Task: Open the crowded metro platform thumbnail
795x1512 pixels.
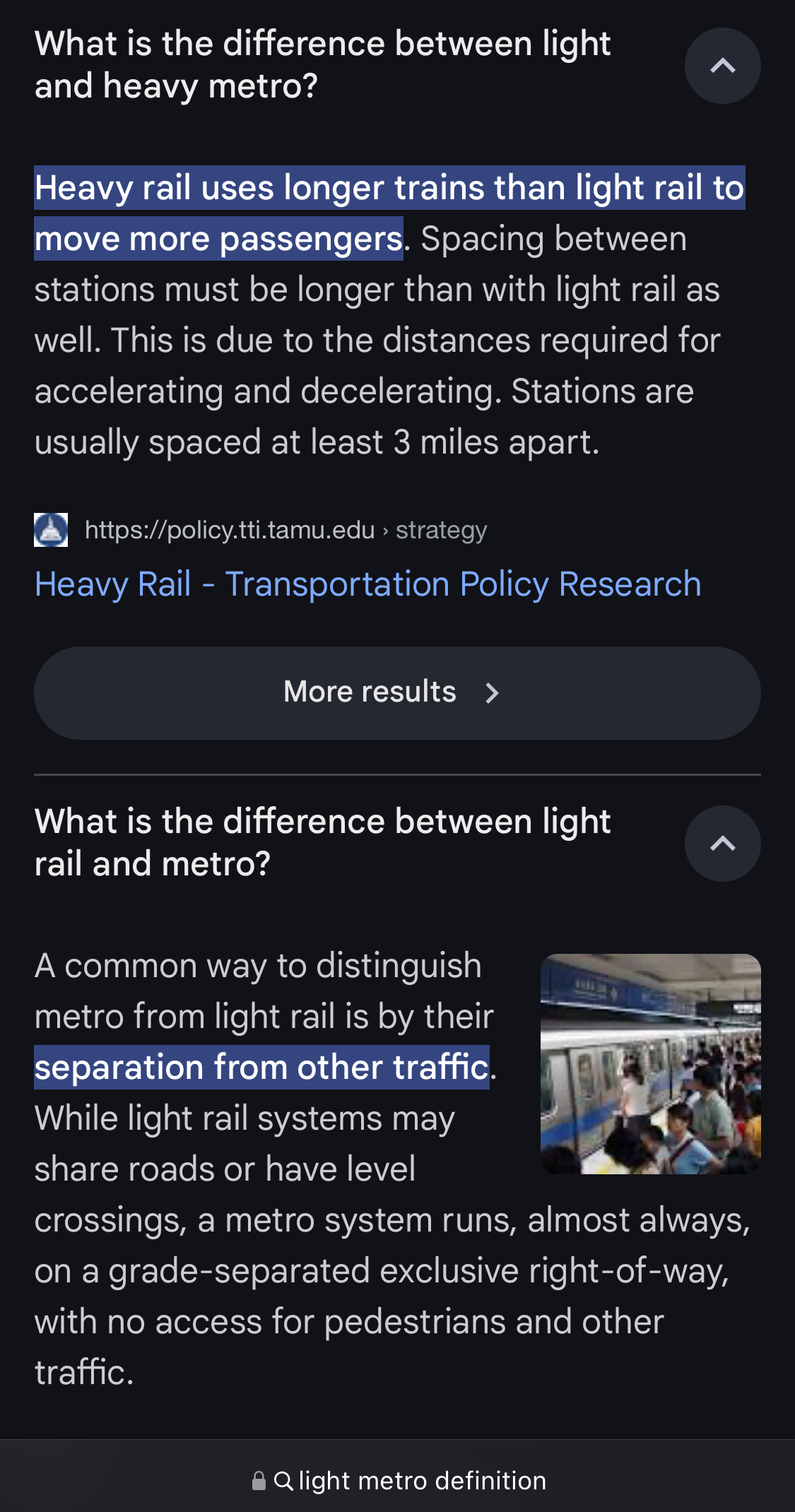Action: (x=650, y=1063)
